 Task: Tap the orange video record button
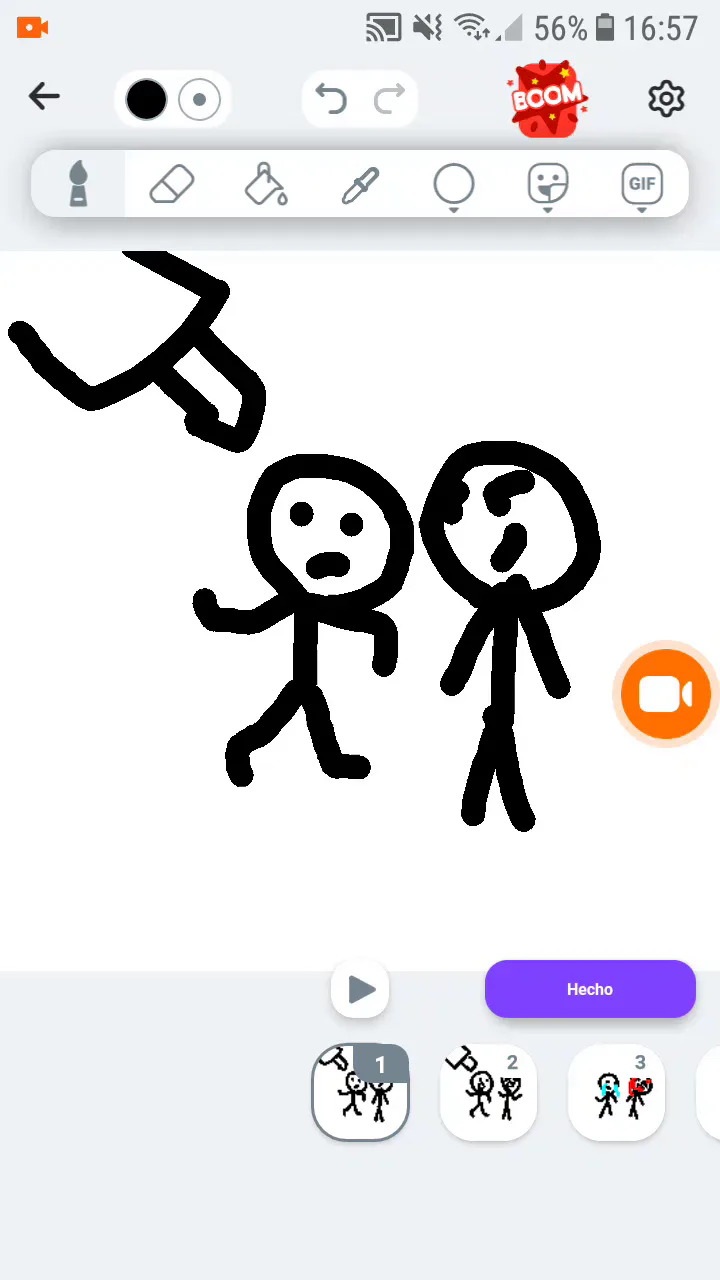pos(665,694)
